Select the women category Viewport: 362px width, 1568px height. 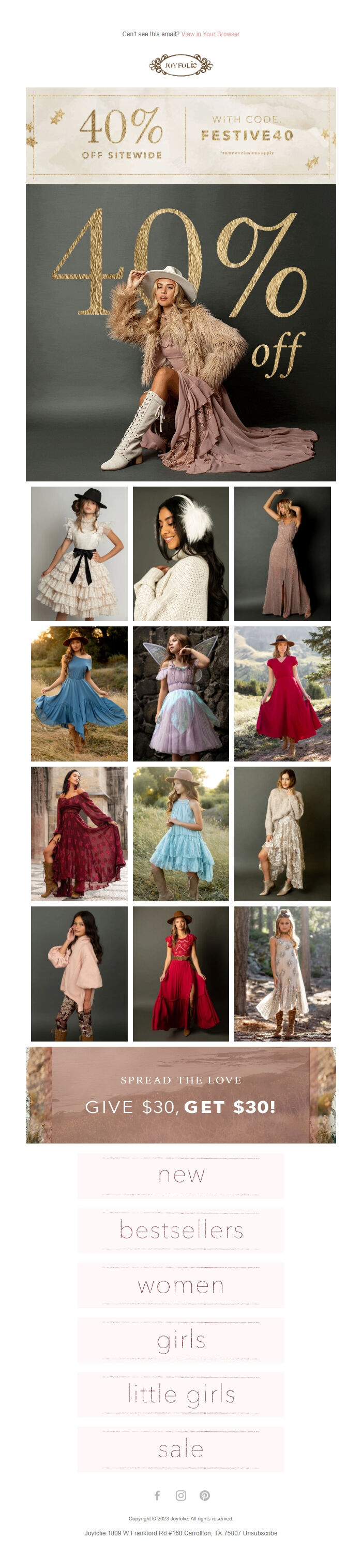[x=180, y=1284]
